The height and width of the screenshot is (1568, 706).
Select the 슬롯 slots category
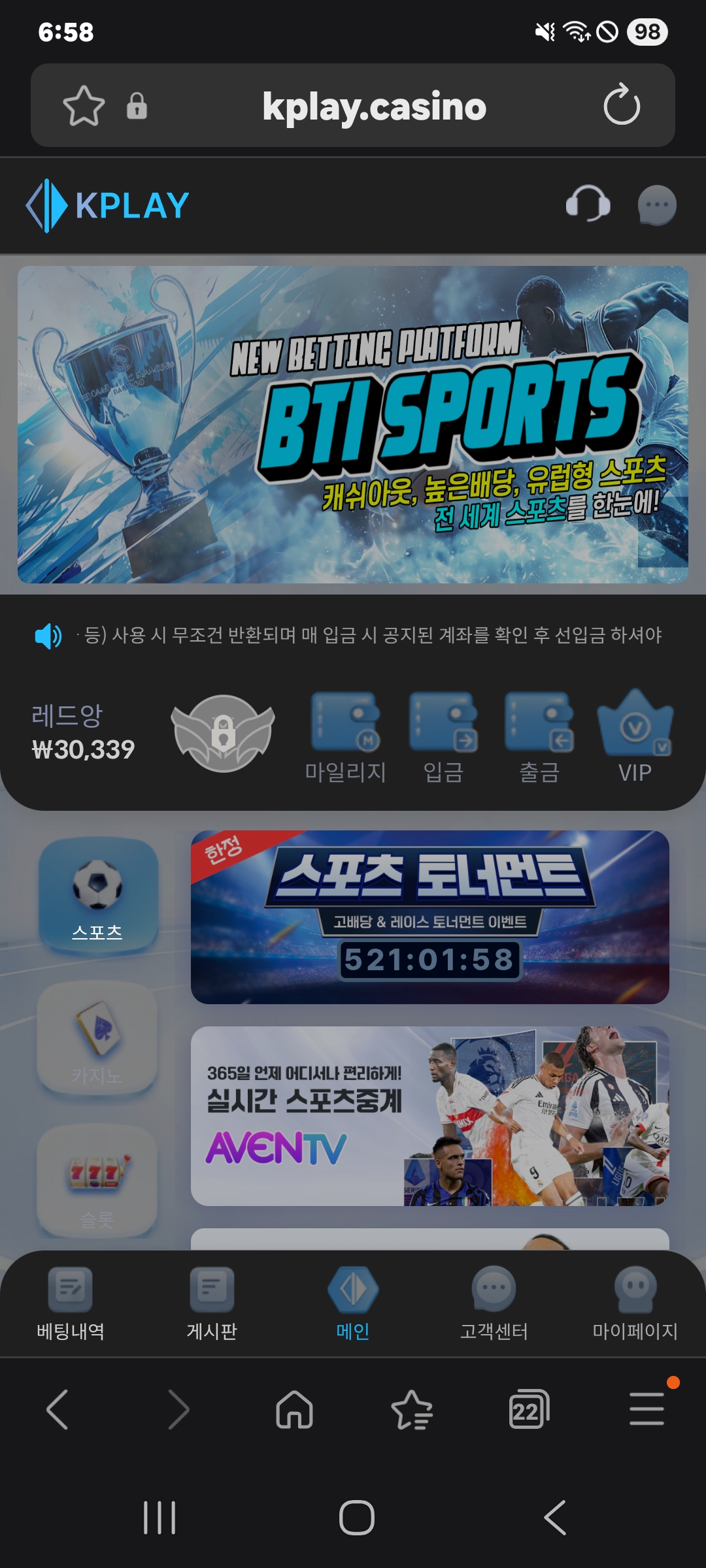(97, 1183)
